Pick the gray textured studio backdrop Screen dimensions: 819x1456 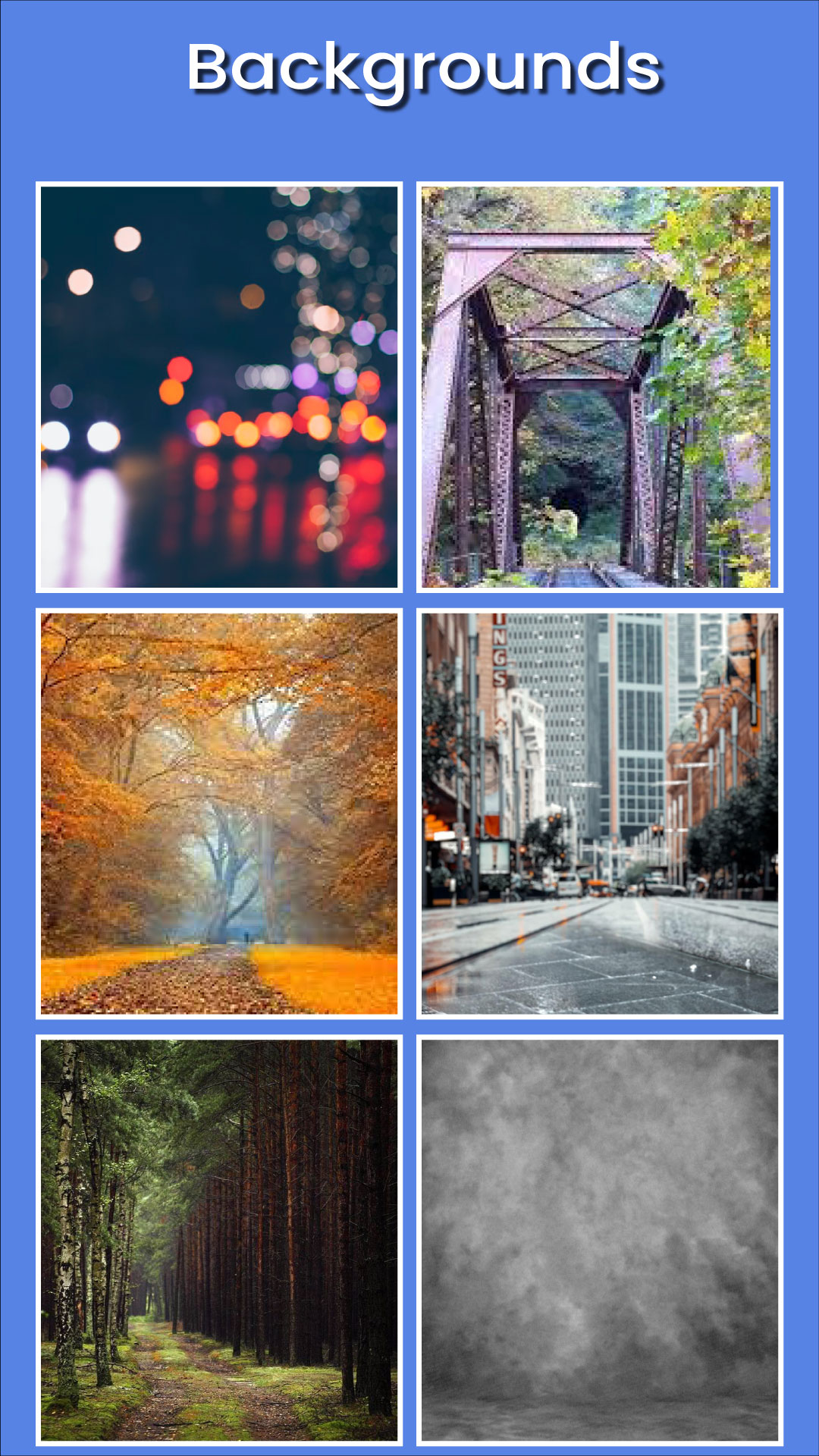(x=599, y=1240)
